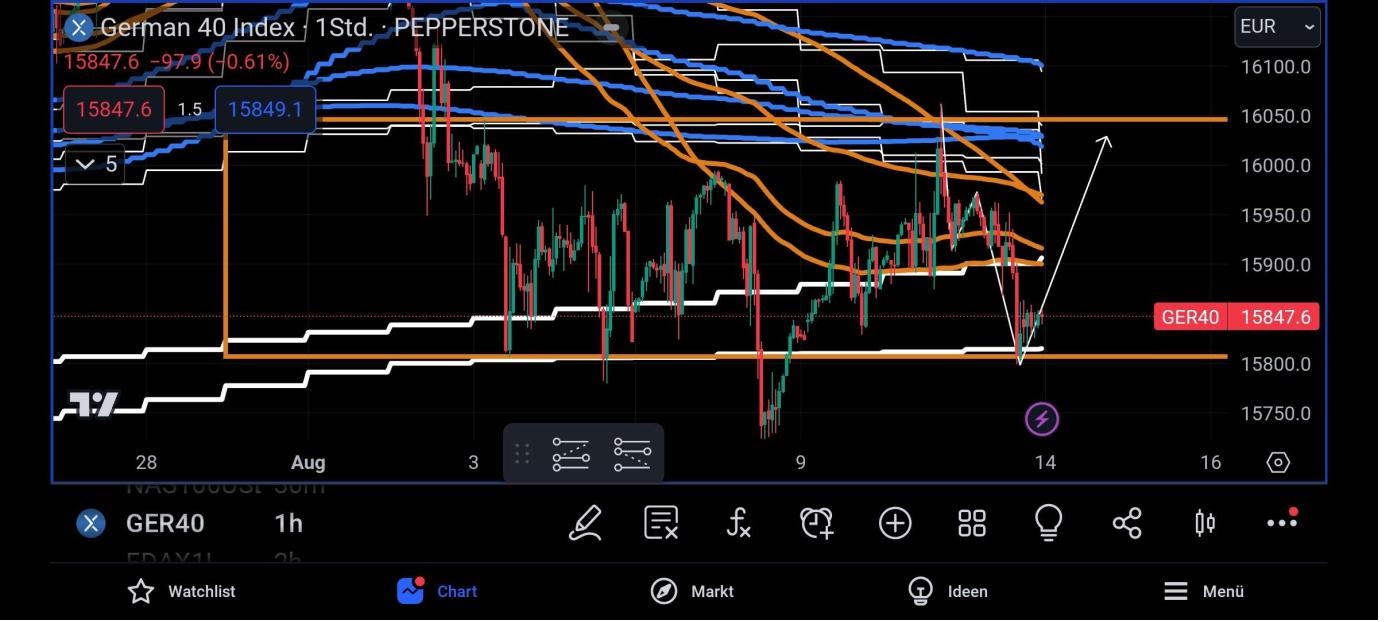Open the chart layout grid selector
Screen dimensions: 1394x622
pos(971,523)
